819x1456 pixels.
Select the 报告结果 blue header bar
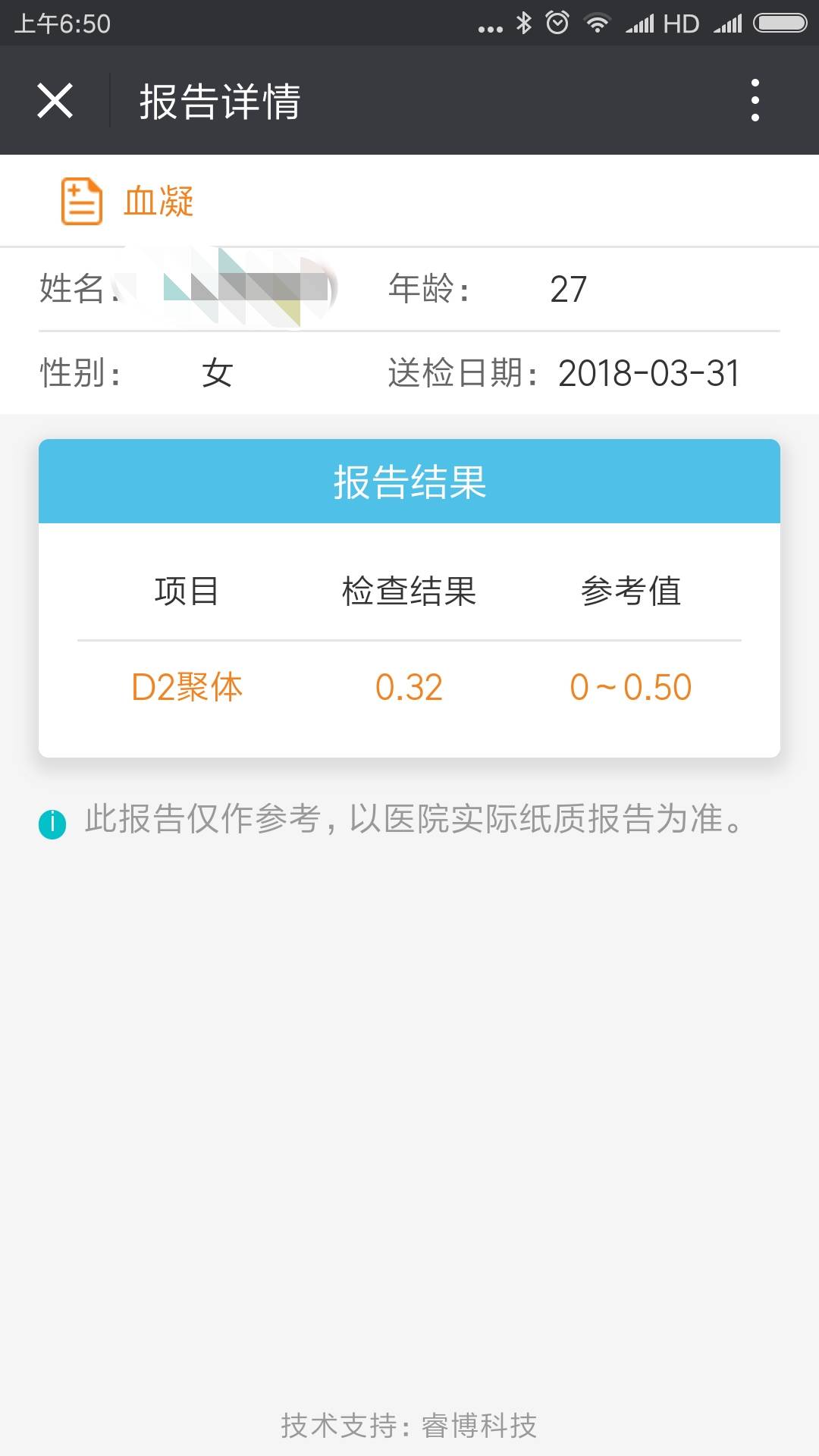tap(409, 481)
